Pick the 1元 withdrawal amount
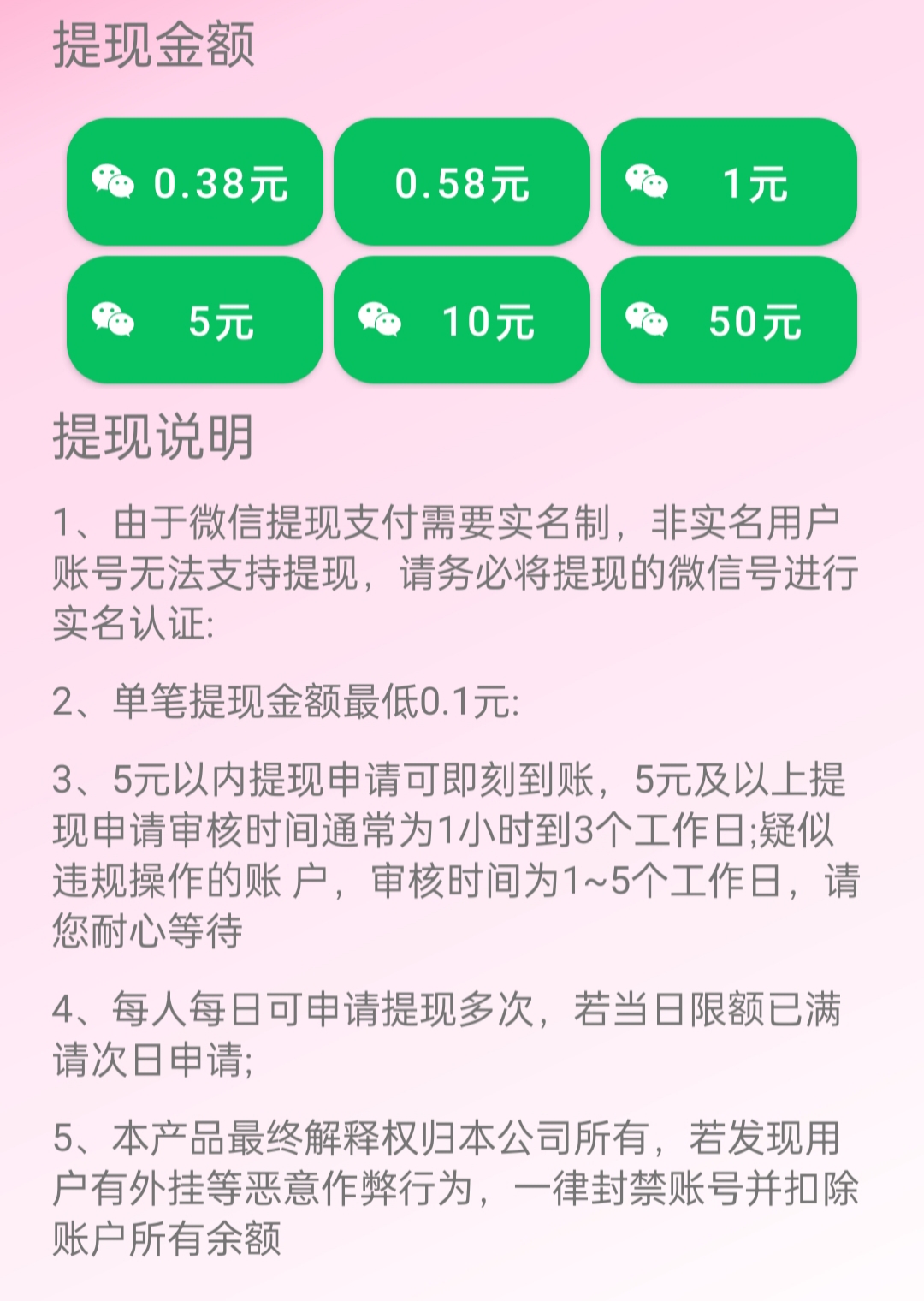The width and height of the screenshot is (924, 1301). click(729, 182)
